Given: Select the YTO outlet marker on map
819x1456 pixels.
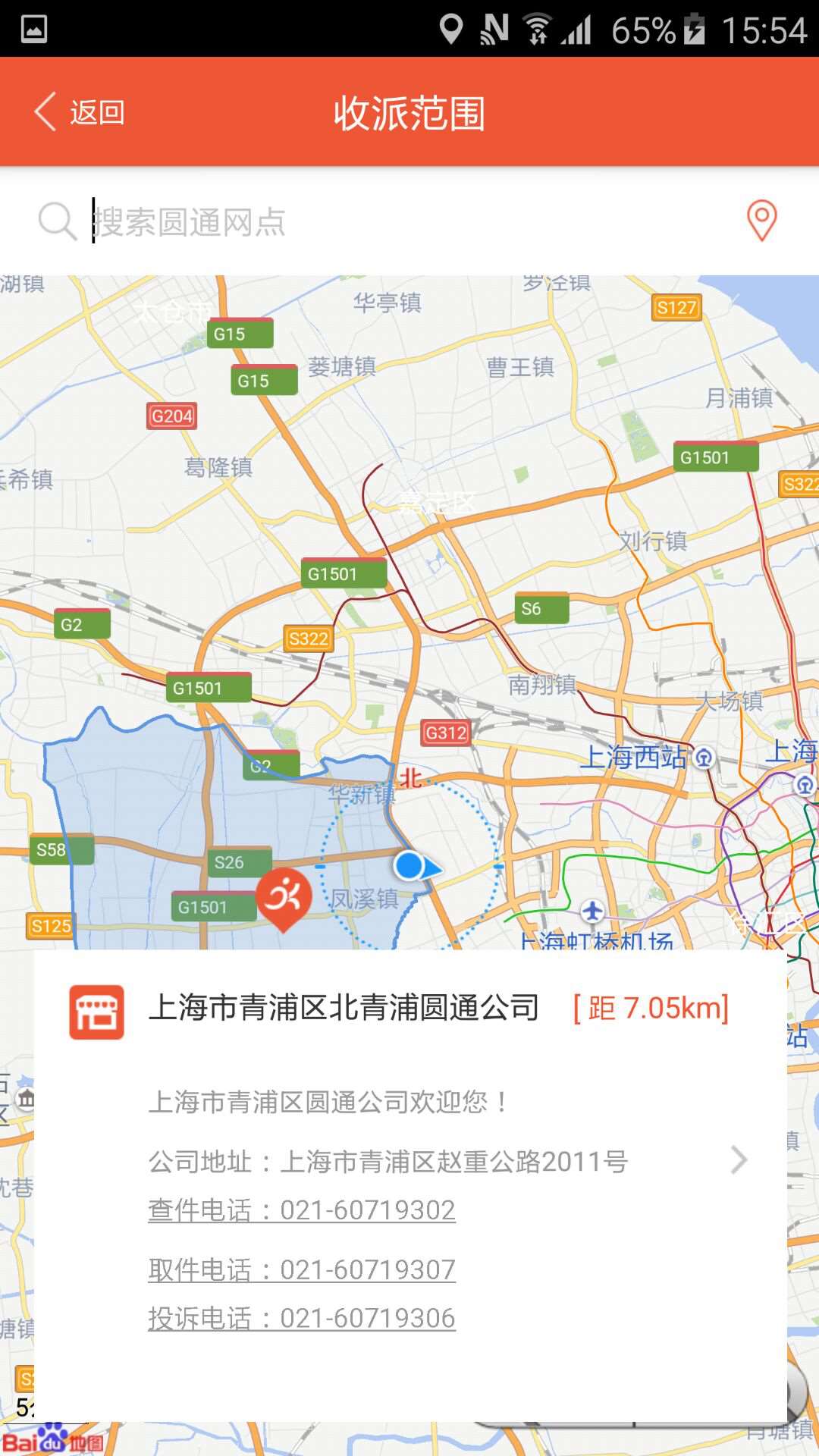Looking at the screenshot, I should [284, 899].
